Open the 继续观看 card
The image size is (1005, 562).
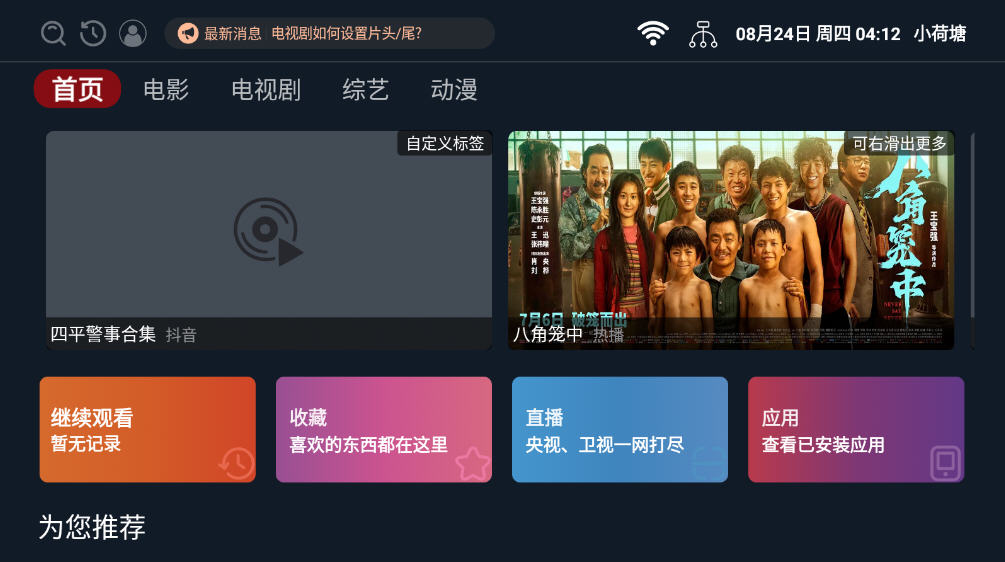click(x=148, y=430)
